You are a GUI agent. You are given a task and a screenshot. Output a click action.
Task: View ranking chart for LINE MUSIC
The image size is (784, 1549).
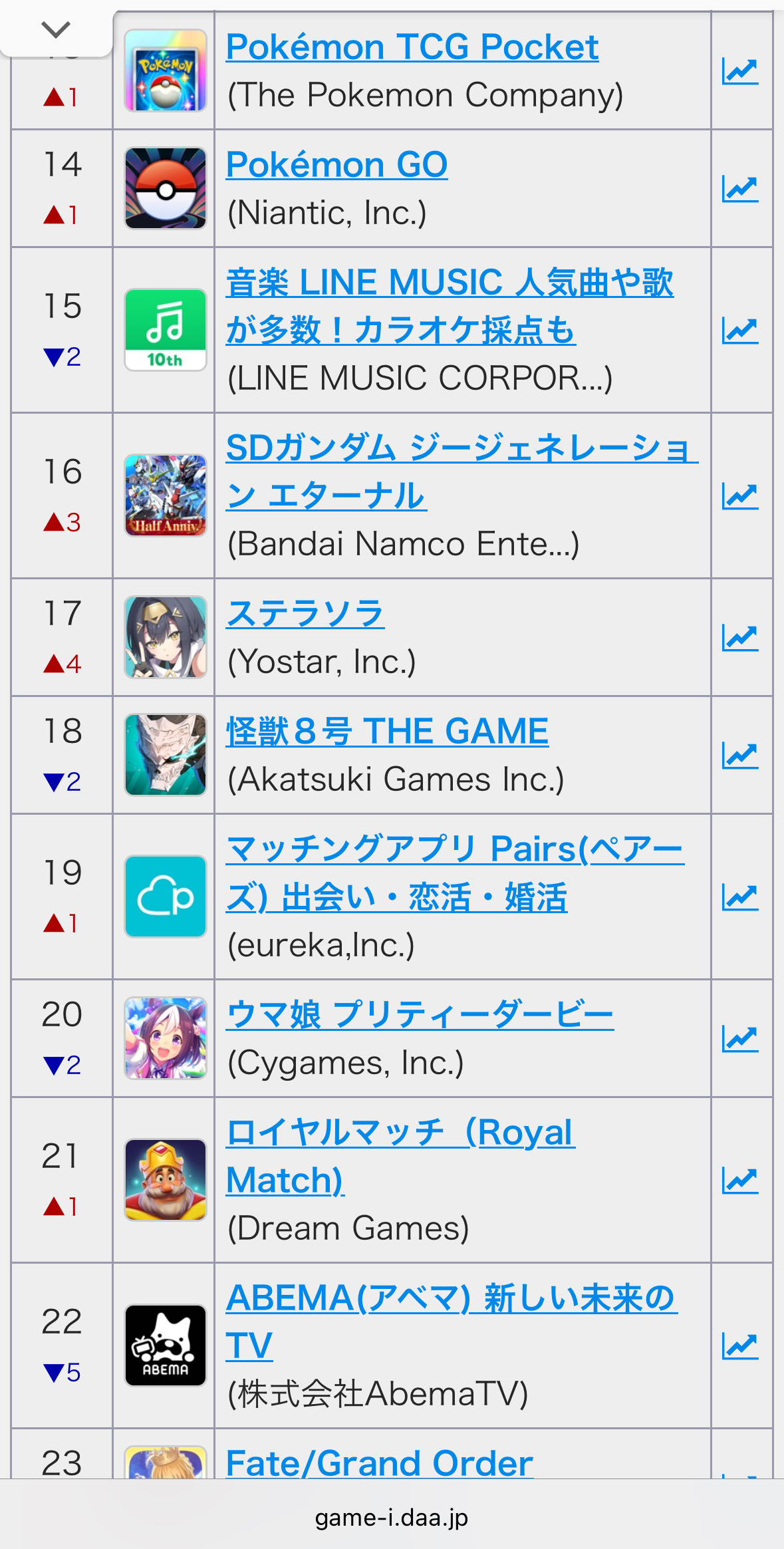click(x=740, y=331)
